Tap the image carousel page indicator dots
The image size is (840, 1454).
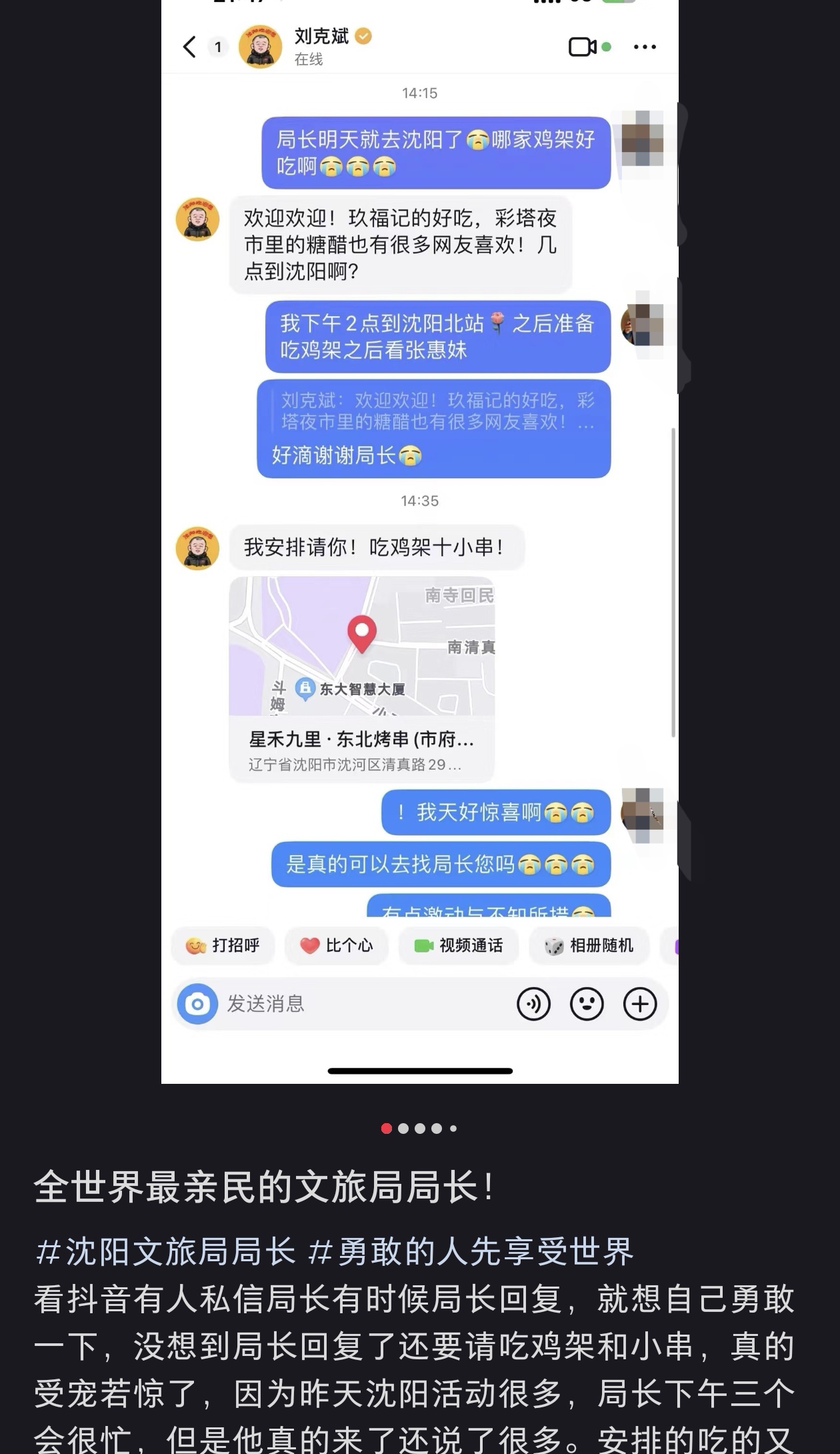(419, 1129)
